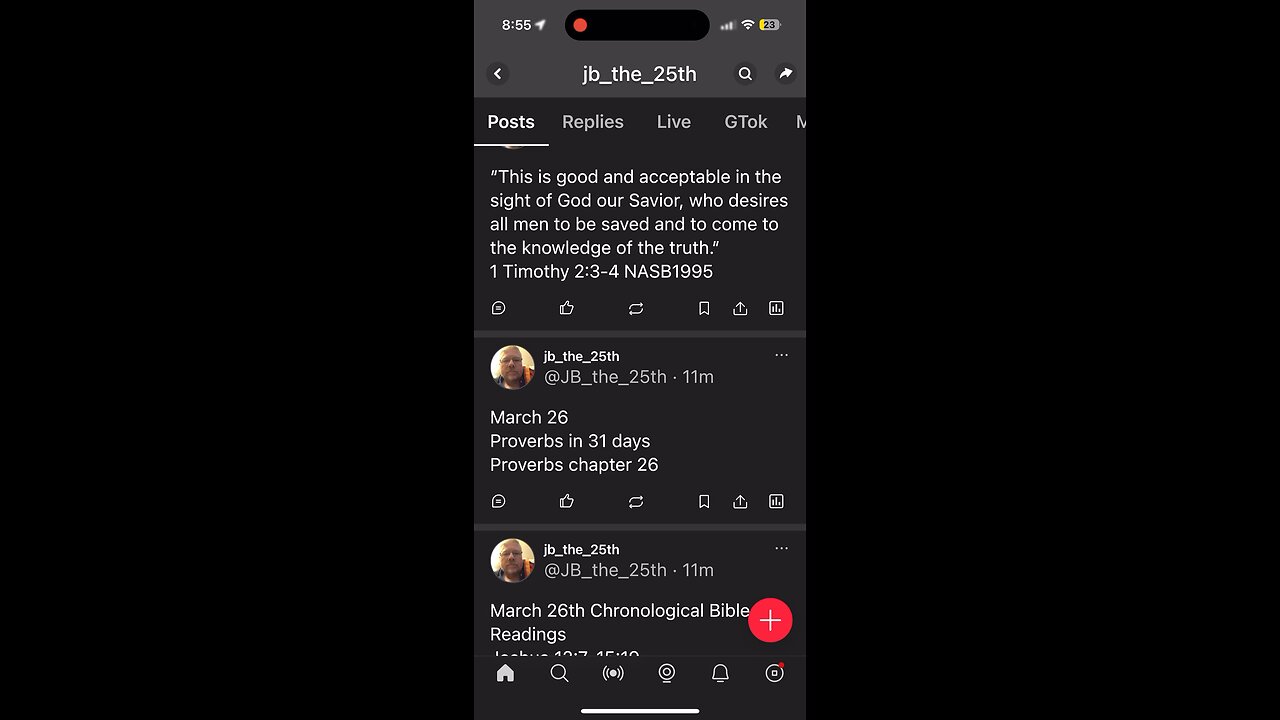Compose a new post with plus button
The image size is (1280, 720).
coord(770,621)
